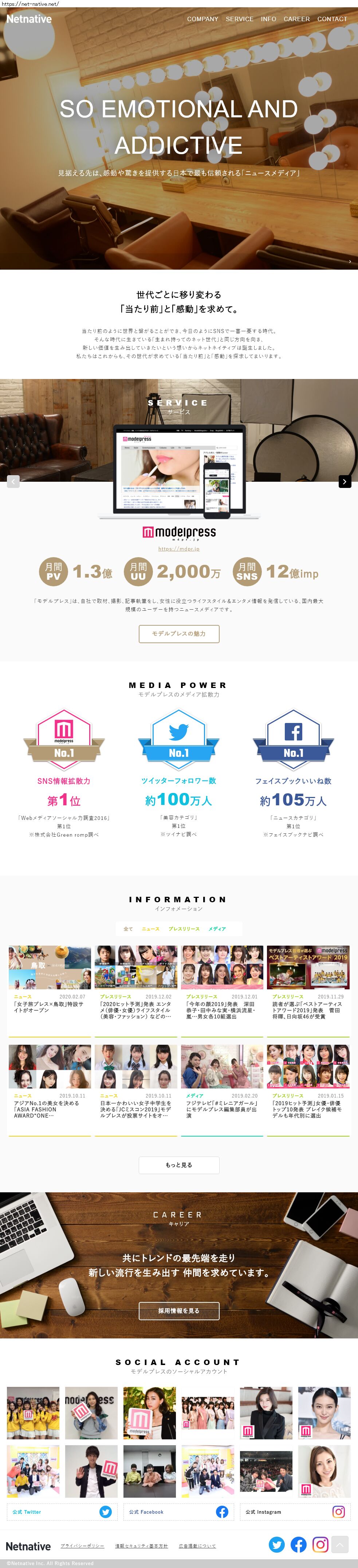Open the COMPANY menu item

[x=202, y=19]
